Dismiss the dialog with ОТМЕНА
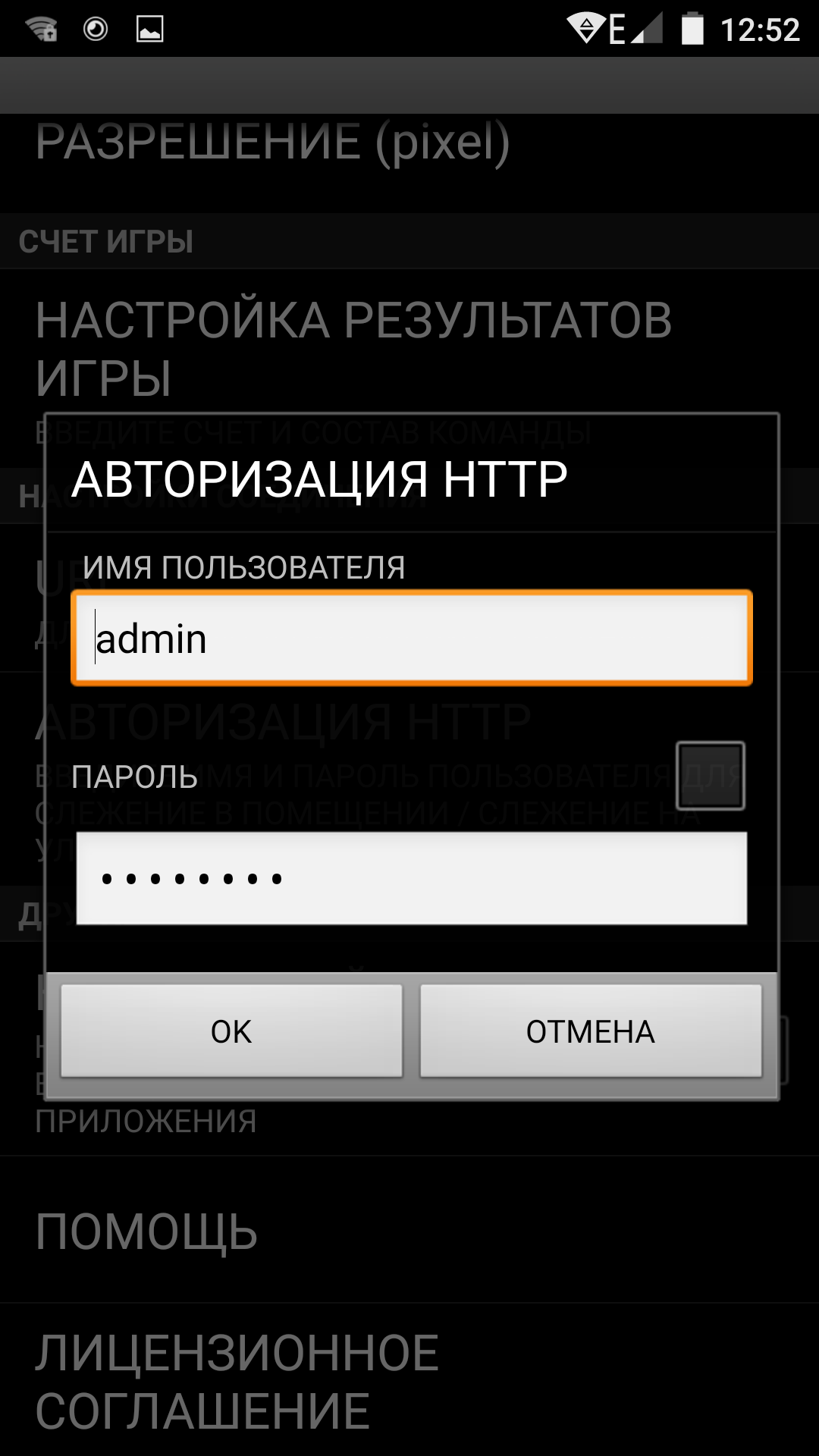 point(590,1031)
